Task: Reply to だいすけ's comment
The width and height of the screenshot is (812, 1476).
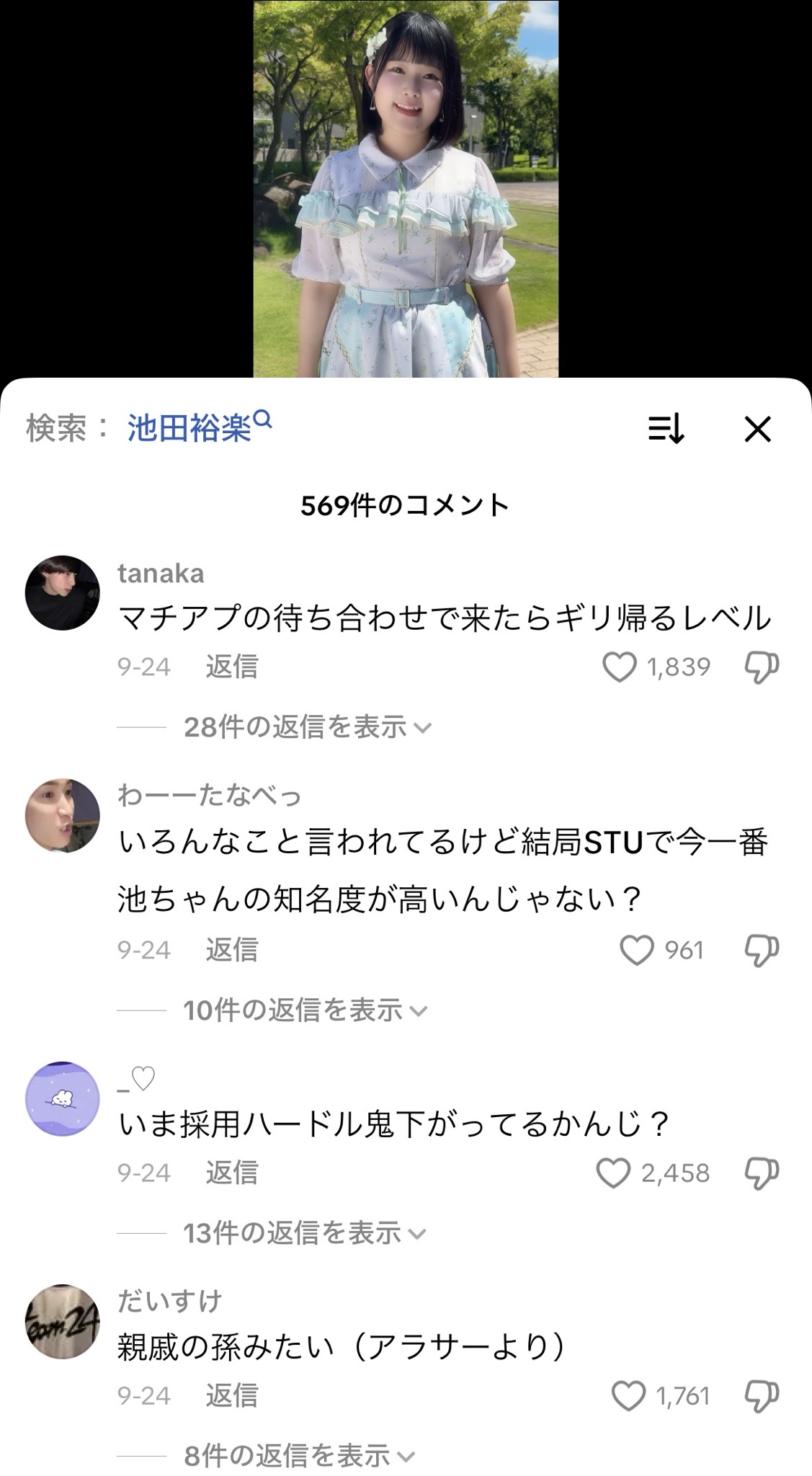Action: [231, 1395]
